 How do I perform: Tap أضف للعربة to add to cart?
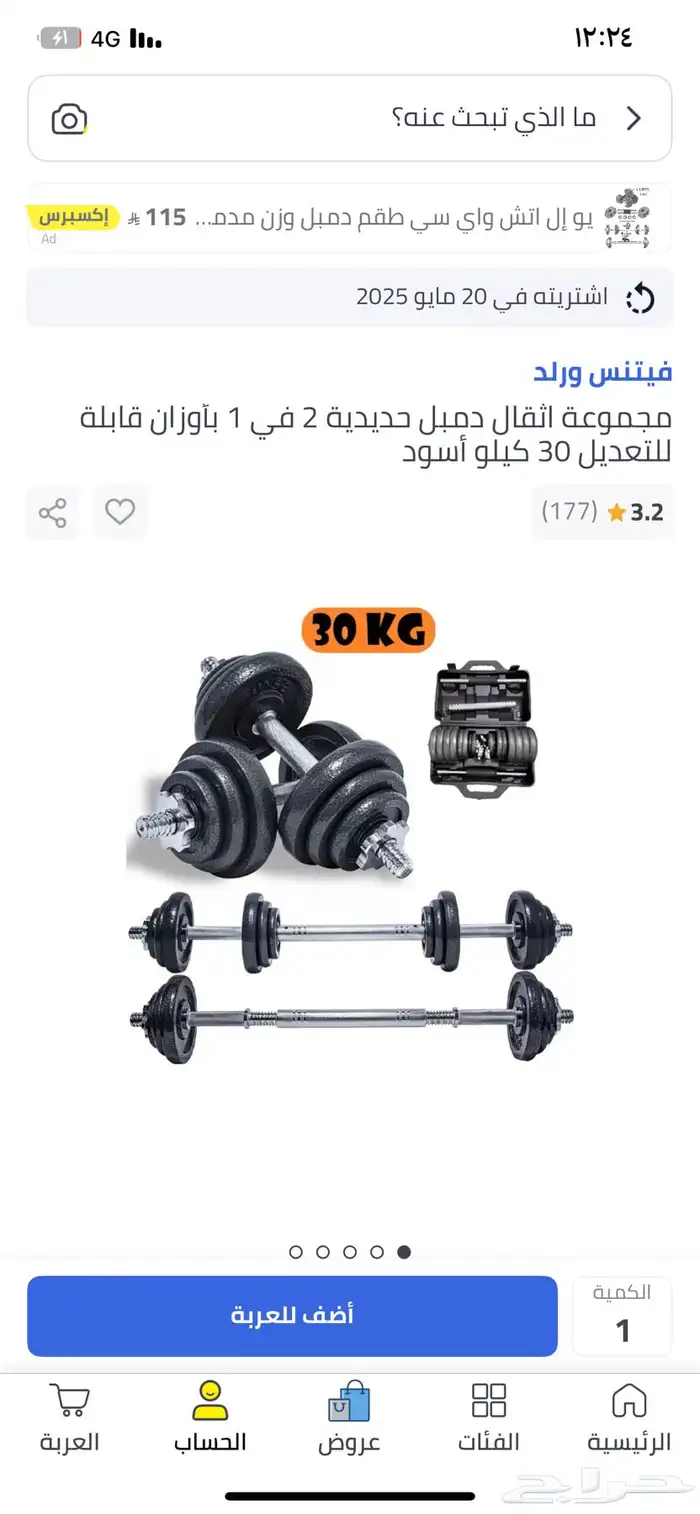point(292,1316)
